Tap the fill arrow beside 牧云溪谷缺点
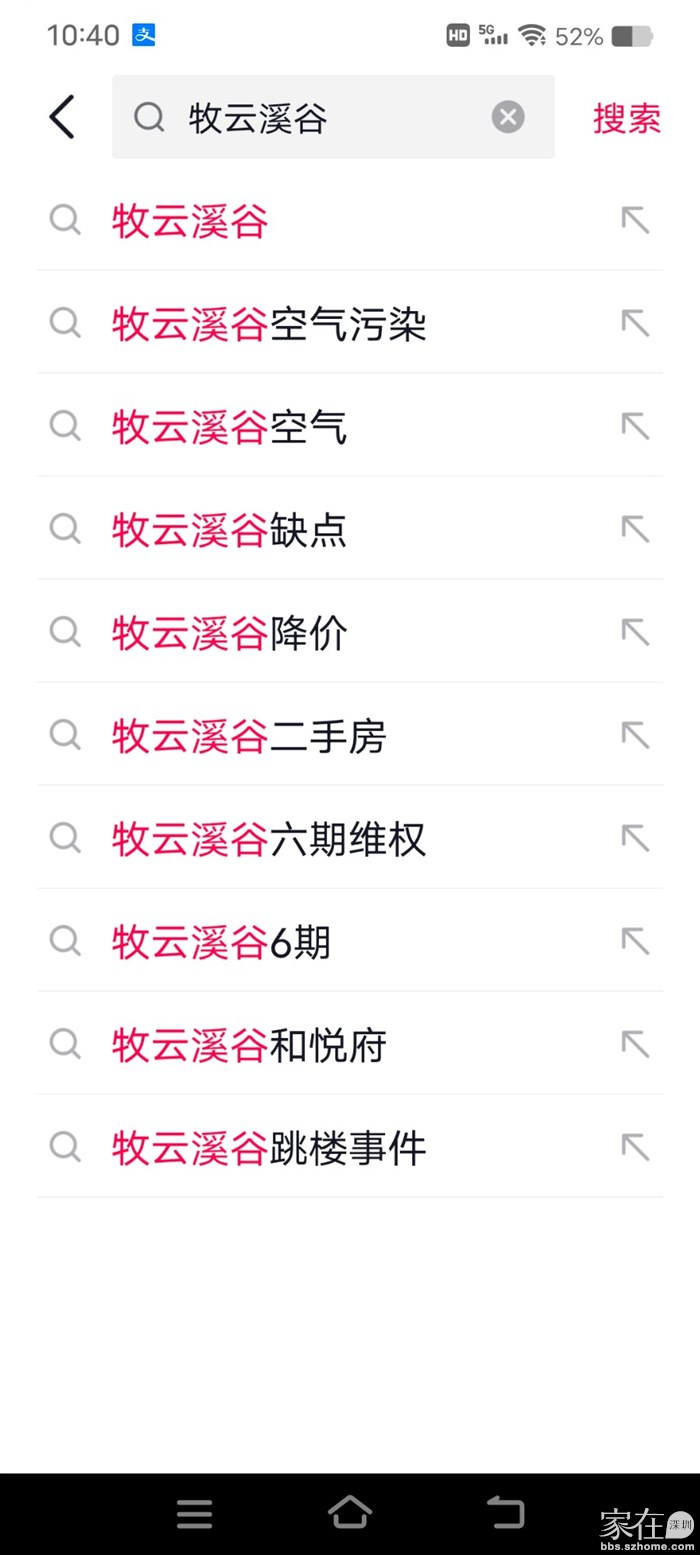Image resolution: width=700 pixels, height=1555 pixels. (x=635, y=529)
